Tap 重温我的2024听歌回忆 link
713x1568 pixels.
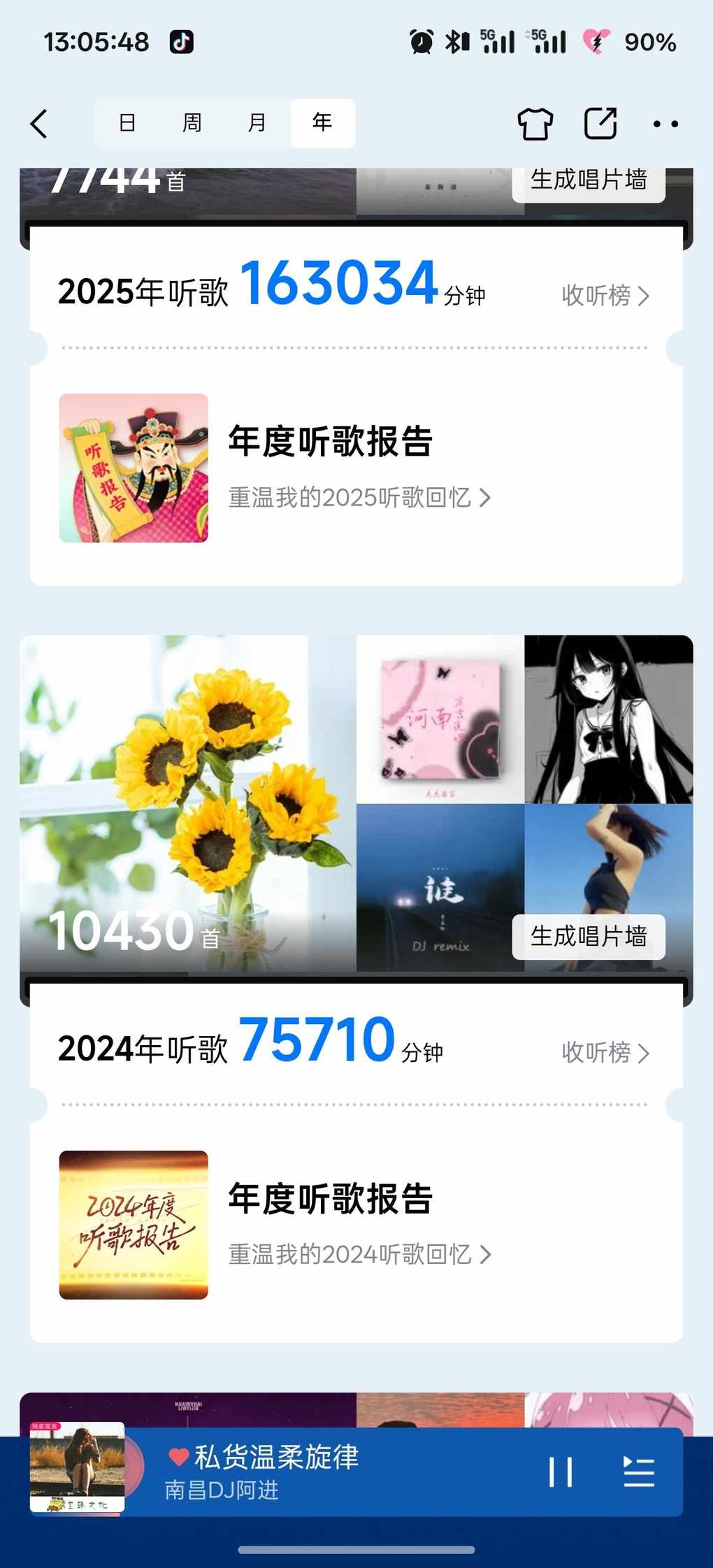coord(359,1255)
